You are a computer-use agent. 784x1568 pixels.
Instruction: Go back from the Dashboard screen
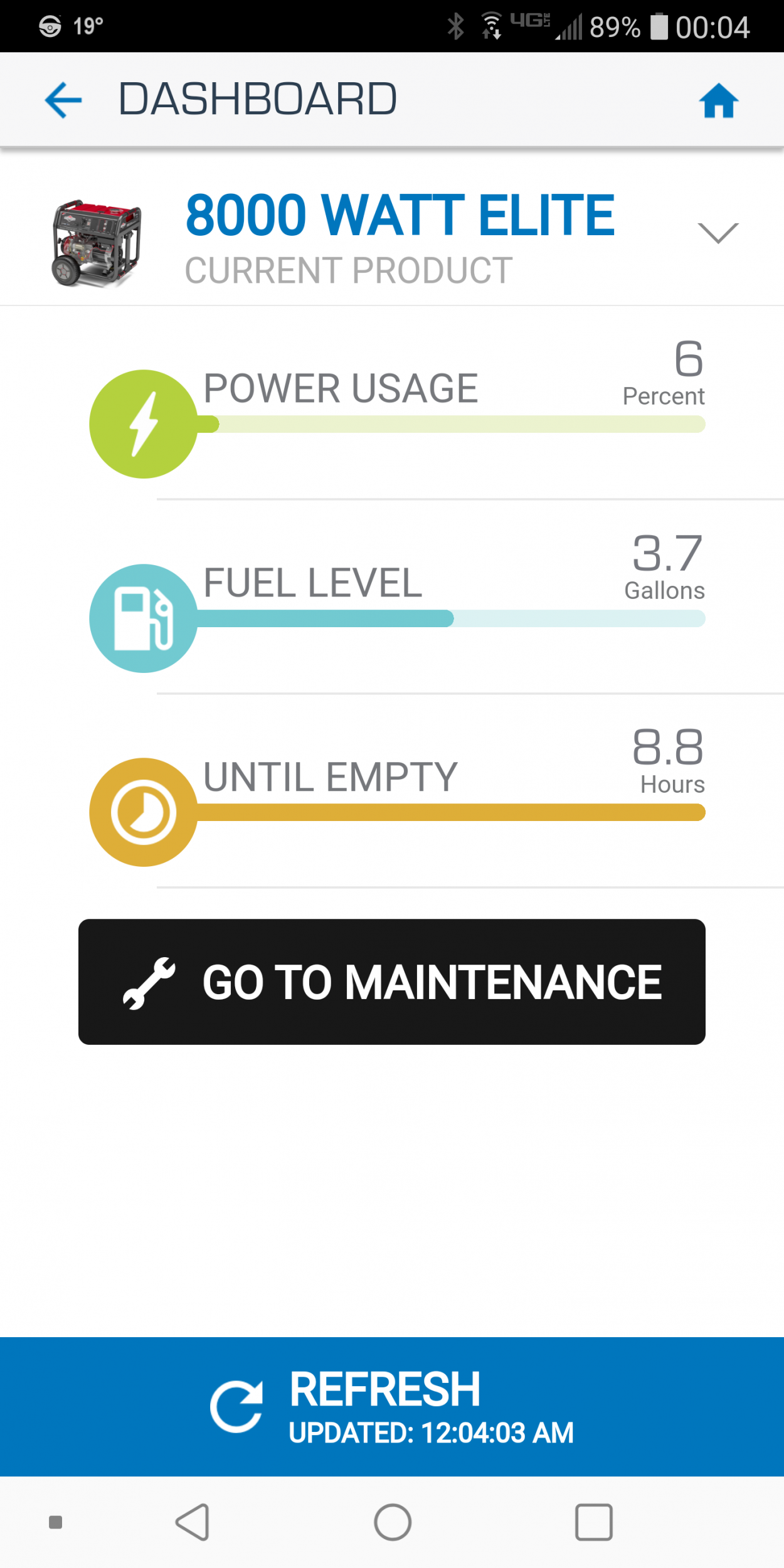(x=63, y=100)
